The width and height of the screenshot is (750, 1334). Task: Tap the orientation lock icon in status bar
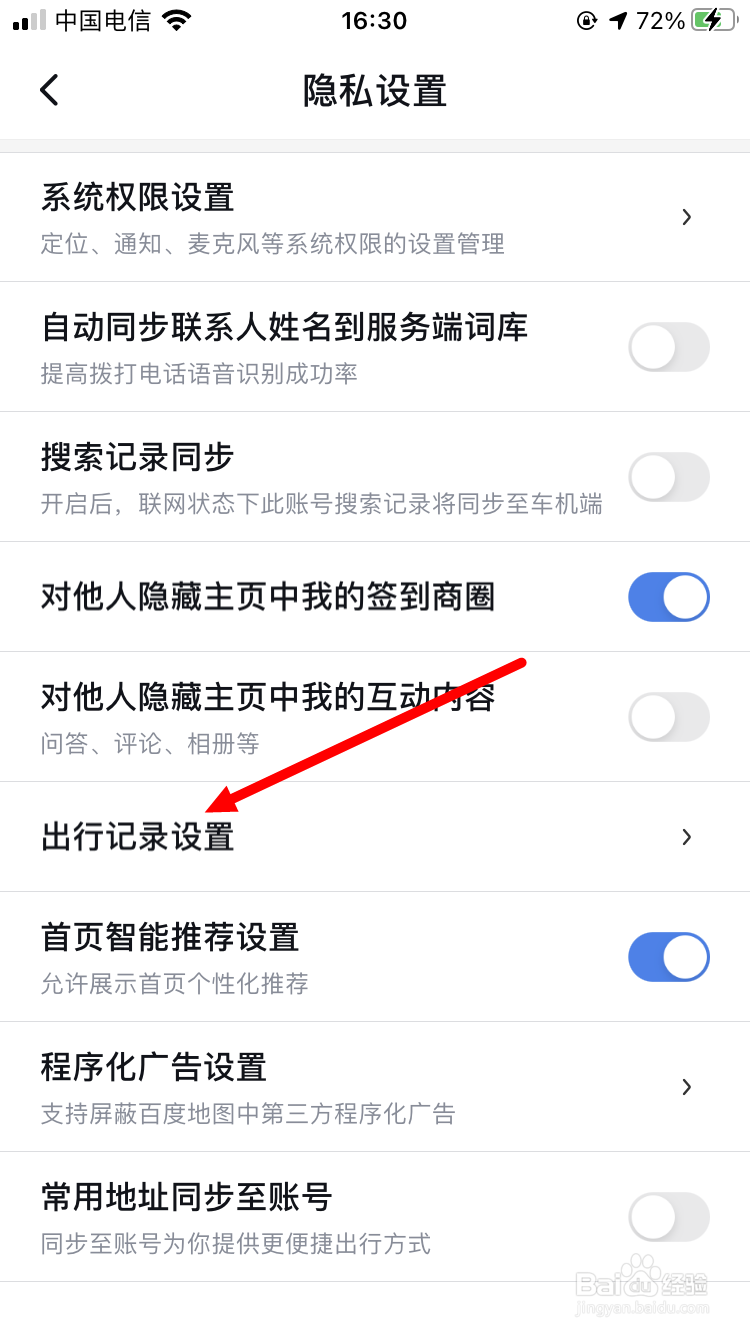click(x=585, y=20)
